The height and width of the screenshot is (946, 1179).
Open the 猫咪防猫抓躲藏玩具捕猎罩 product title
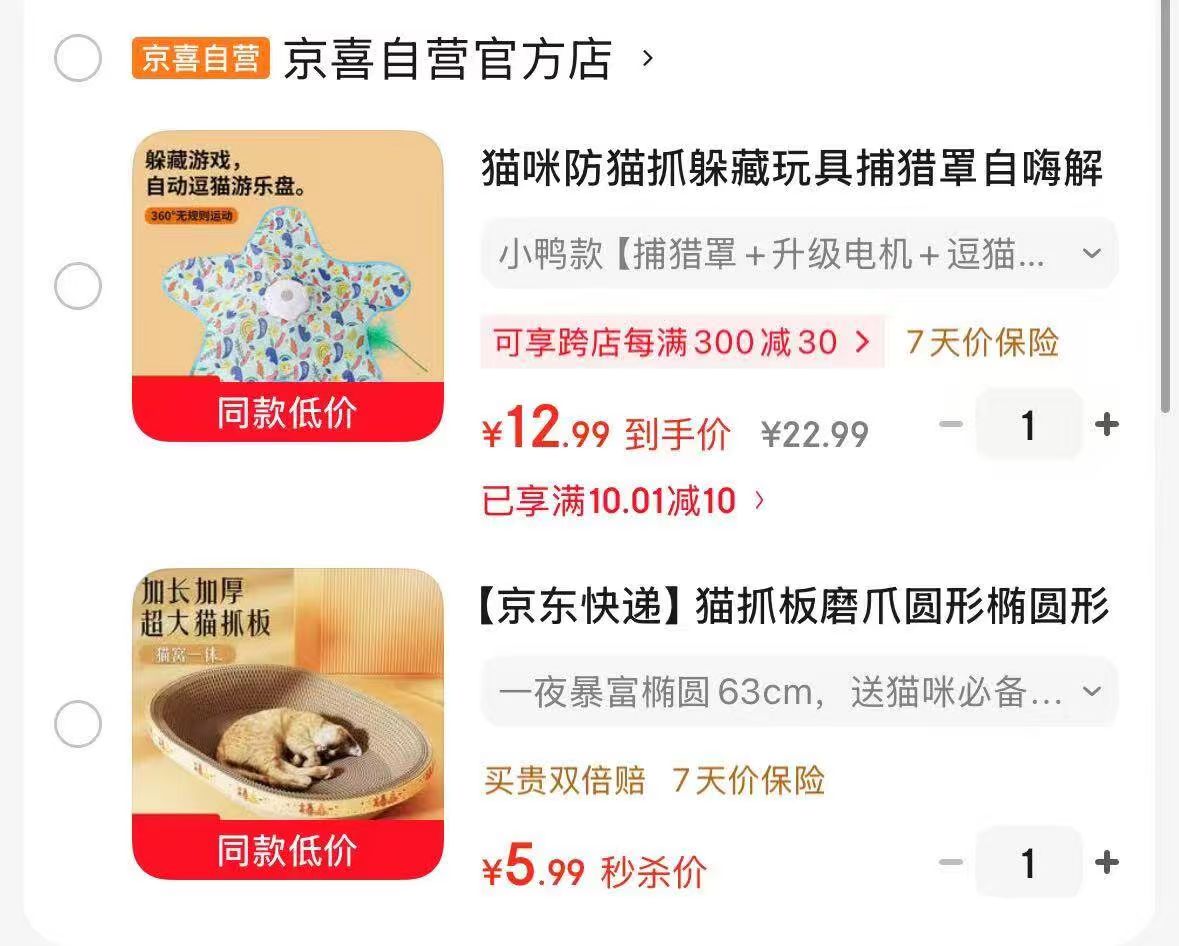793,168
